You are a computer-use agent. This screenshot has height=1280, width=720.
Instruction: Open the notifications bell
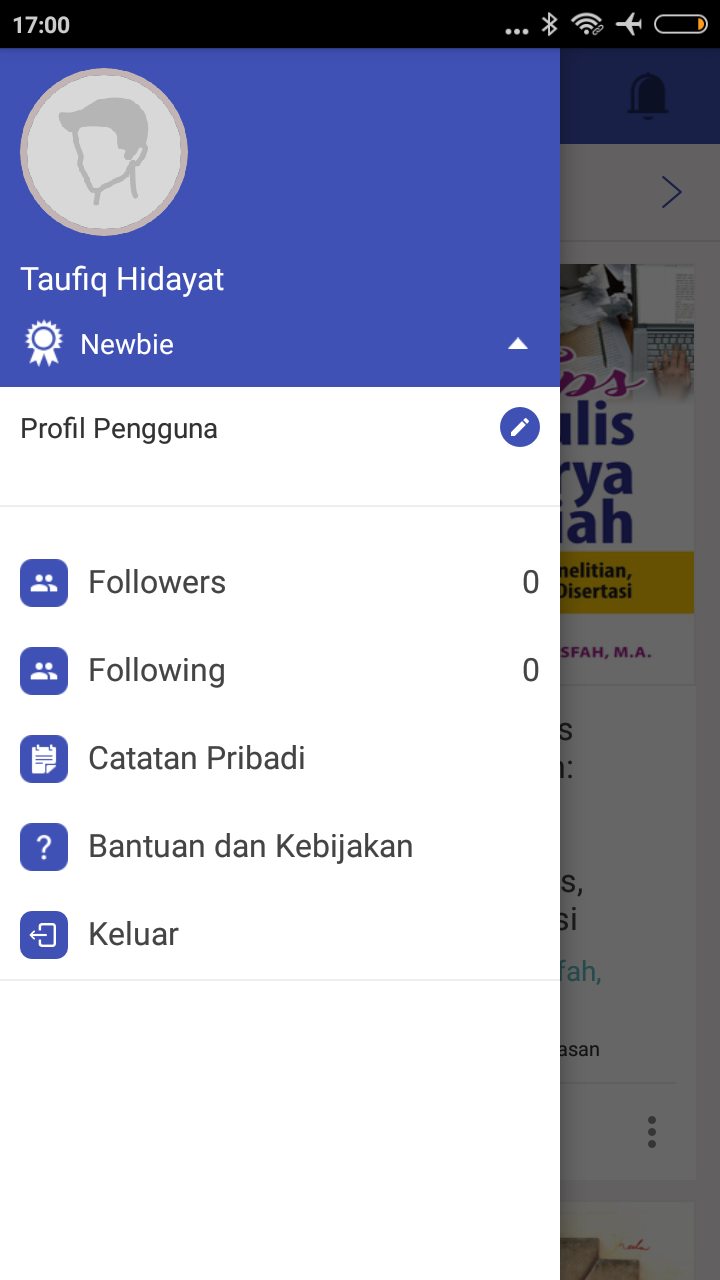[x=647, y=97]
